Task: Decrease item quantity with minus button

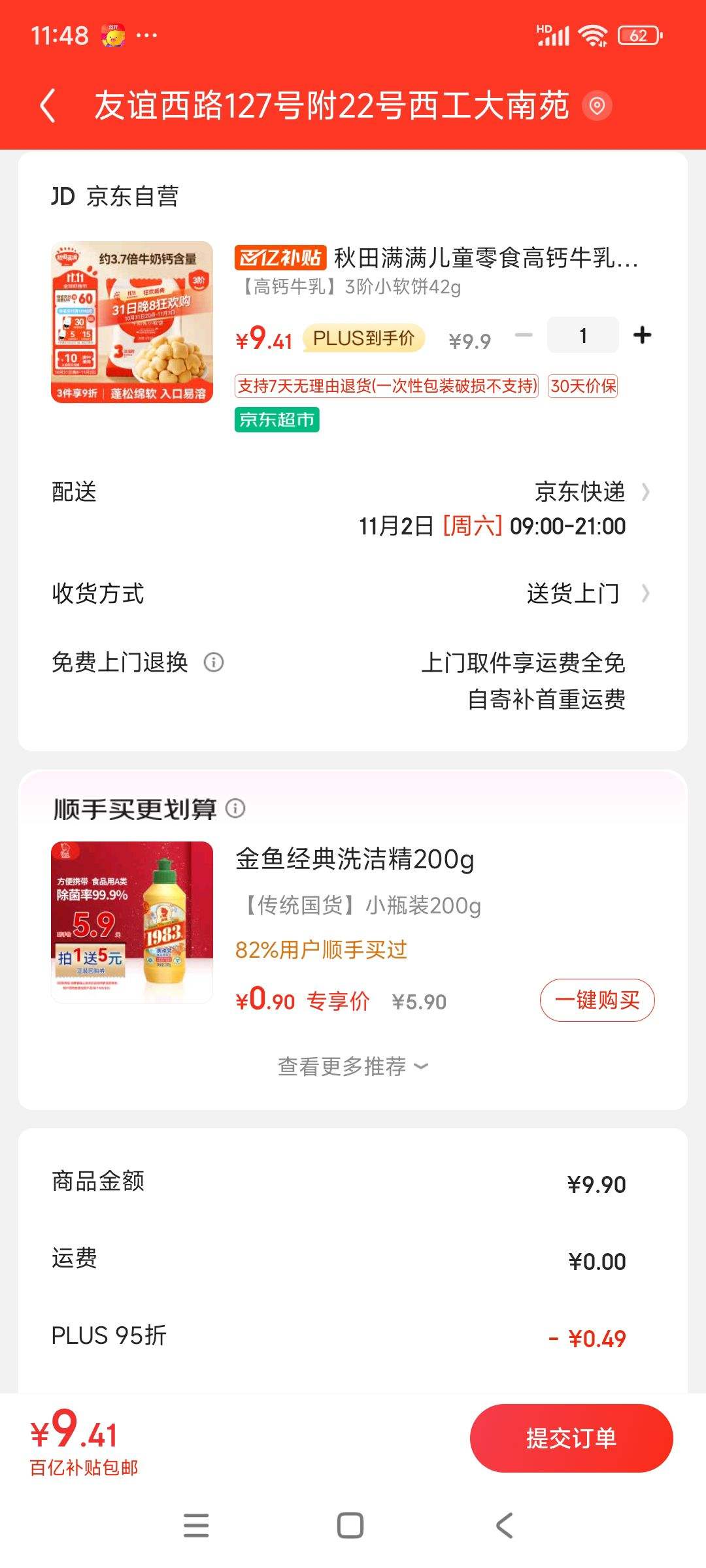Action: tap(524, 335)
